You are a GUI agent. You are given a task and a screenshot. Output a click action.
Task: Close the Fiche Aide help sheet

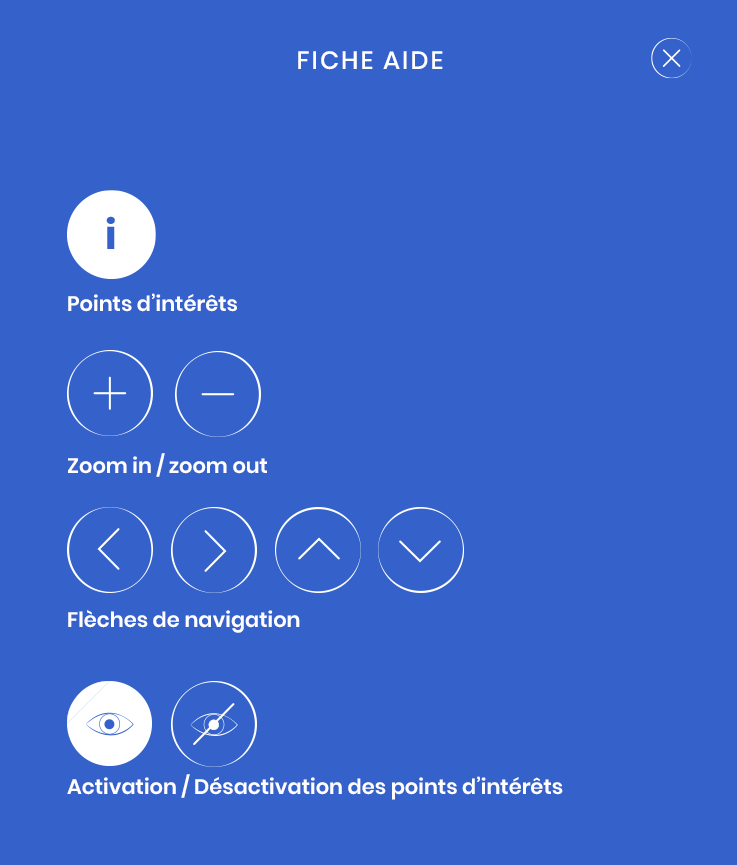(671, 58)
